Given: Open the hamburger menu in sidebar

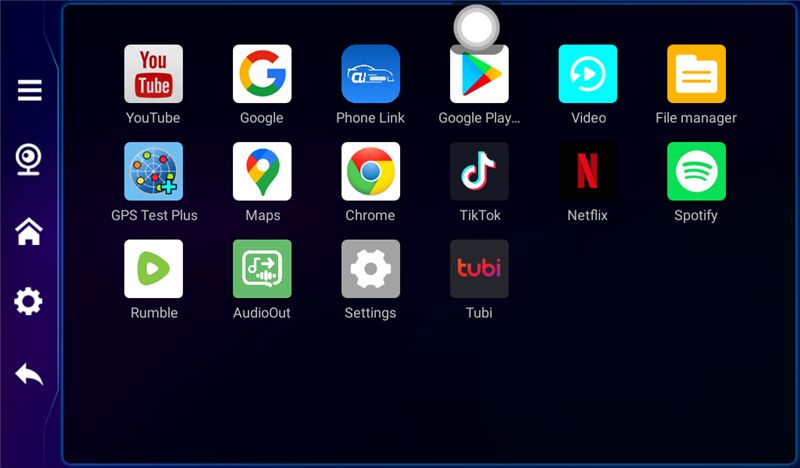Looking at the screenshot, I should pyautogui.click(x=29, y=90).
